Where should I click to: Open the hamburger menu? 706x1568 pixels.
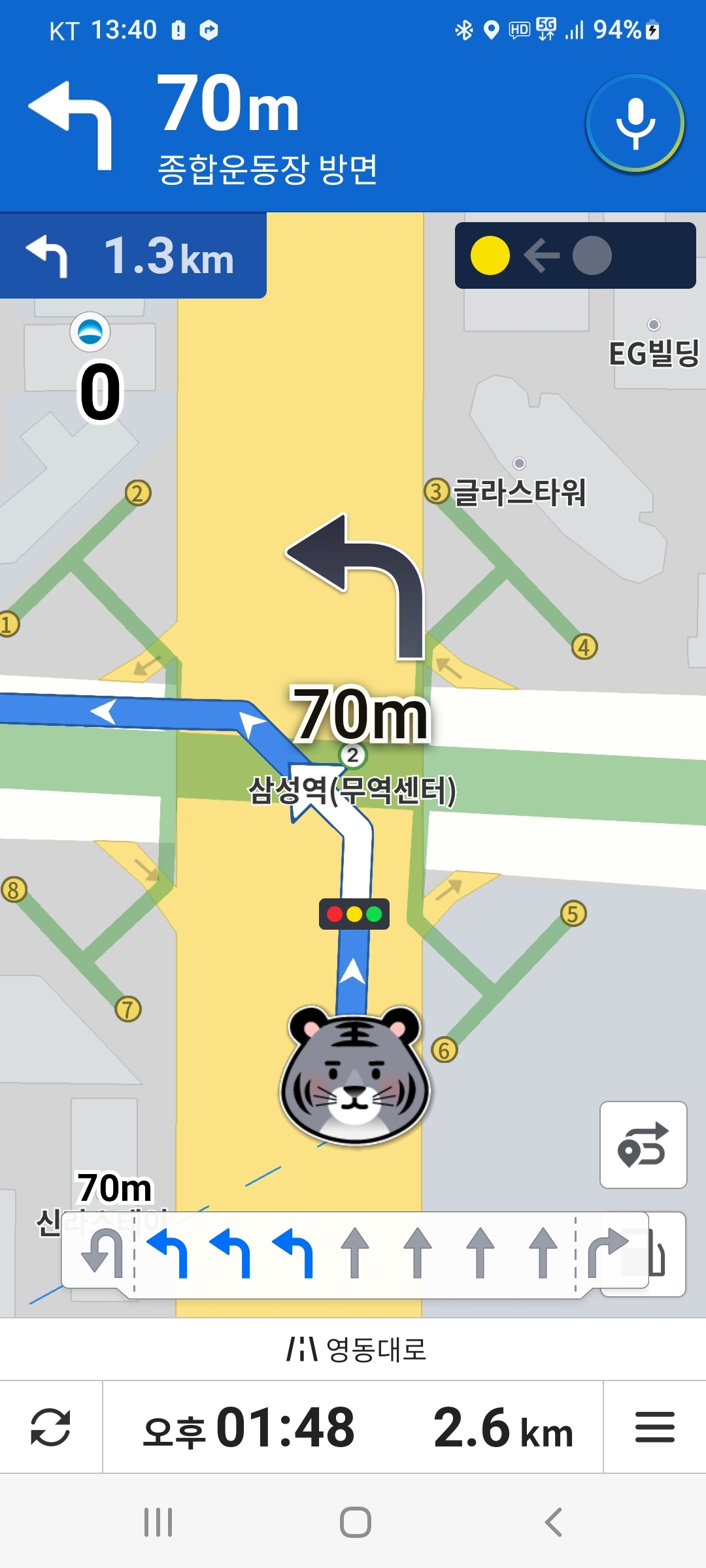point(654,1428)
